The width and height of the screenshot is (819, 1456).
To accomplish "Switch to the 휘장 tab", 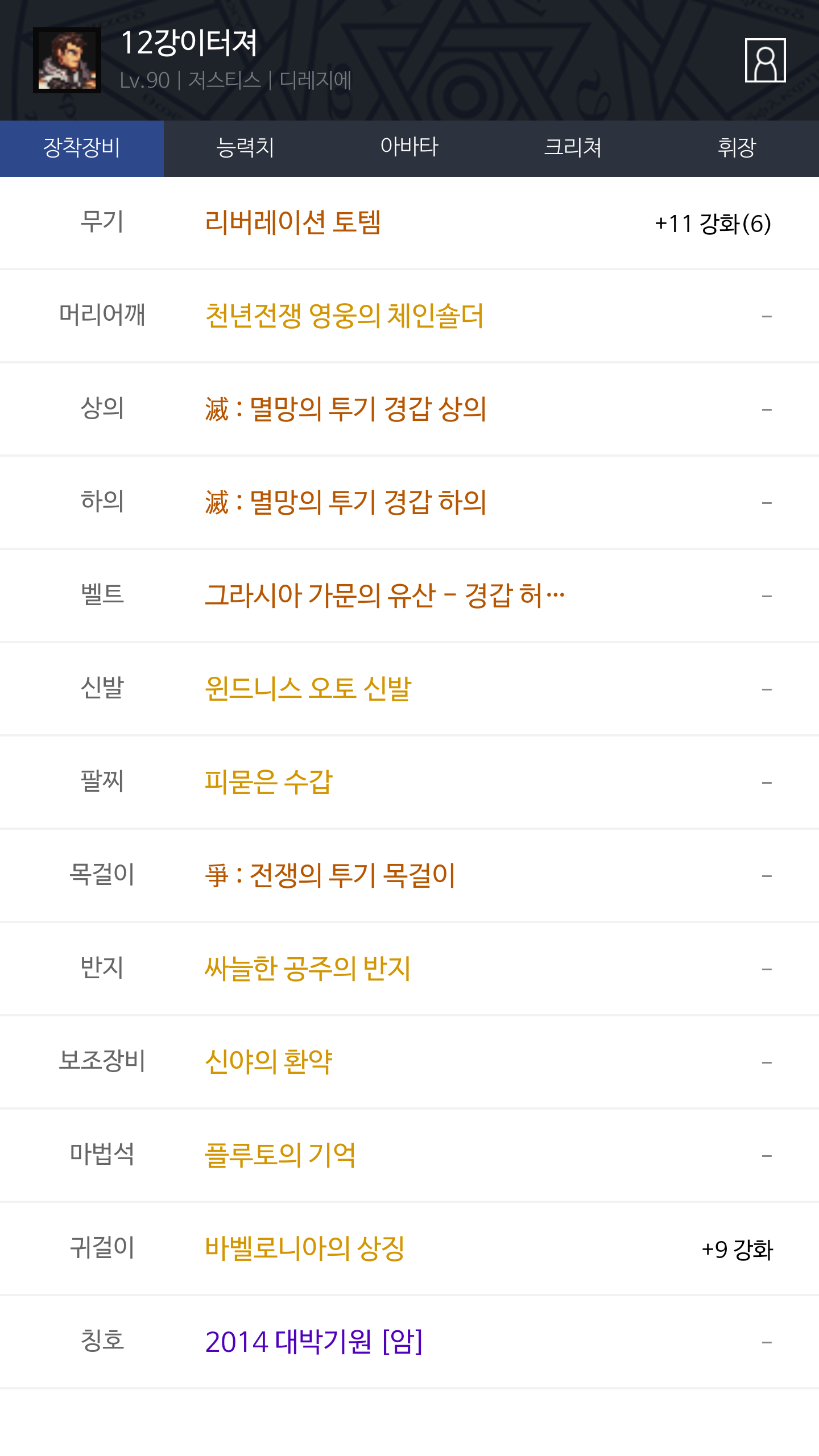I will click(x=737, y=148).
